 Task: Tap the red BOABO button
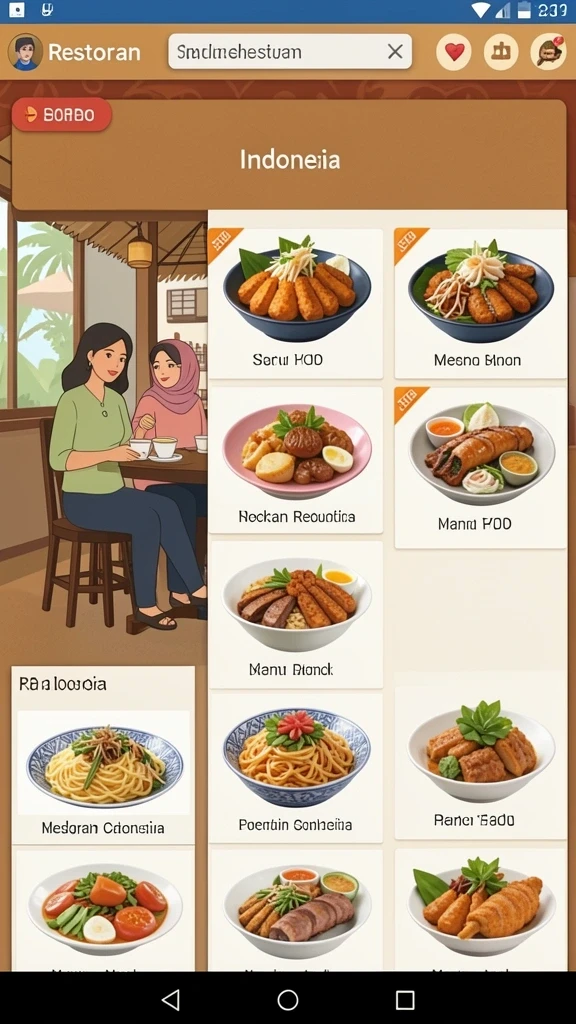click(x=61, y=115)
